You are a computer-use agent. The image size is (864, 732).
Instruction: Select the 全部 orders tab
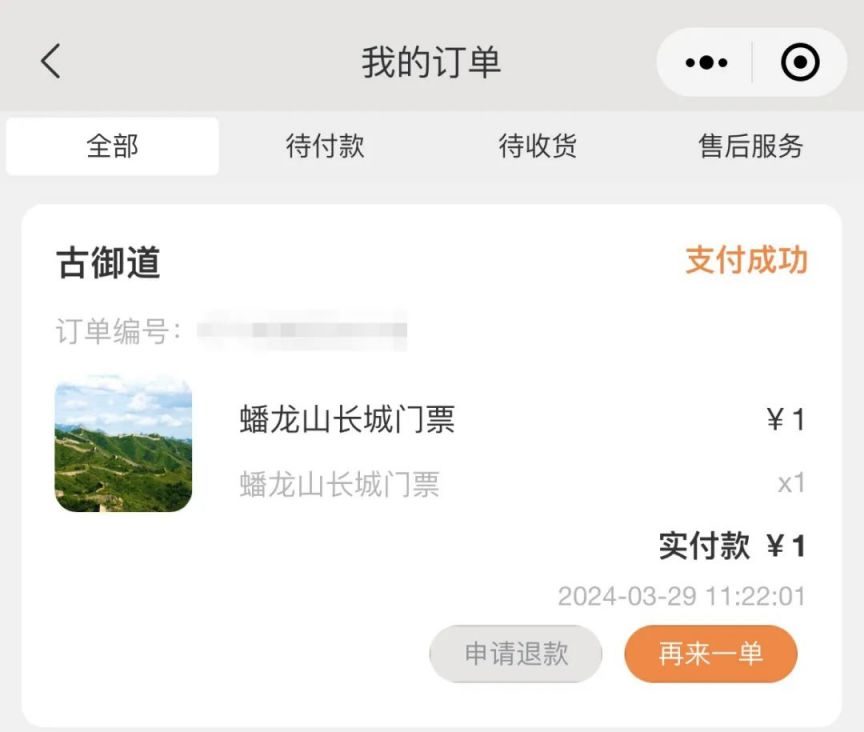pyautogui.click(x=112, y=146)
